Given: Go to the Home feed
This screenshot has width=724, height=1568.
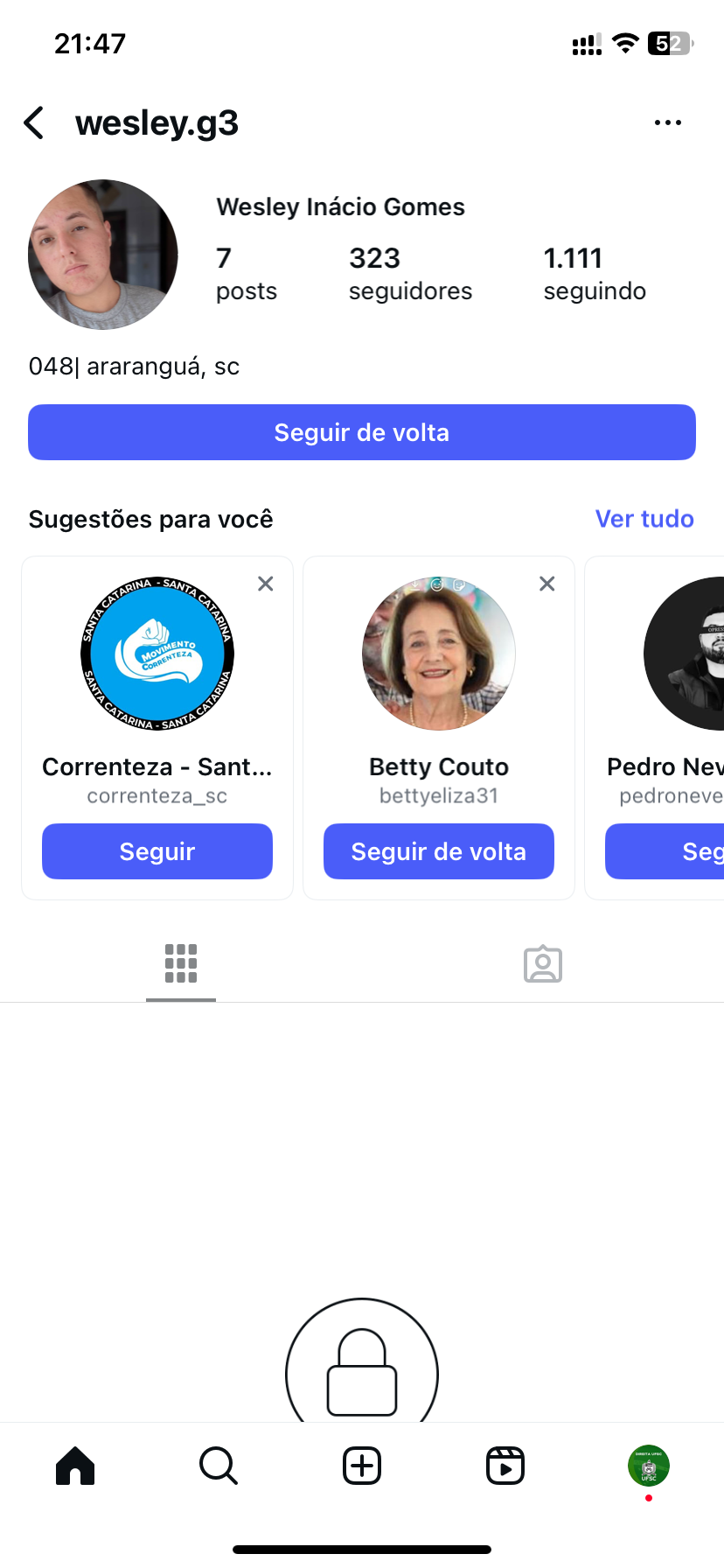Looking at the screenshot, I should (75, 1466).
